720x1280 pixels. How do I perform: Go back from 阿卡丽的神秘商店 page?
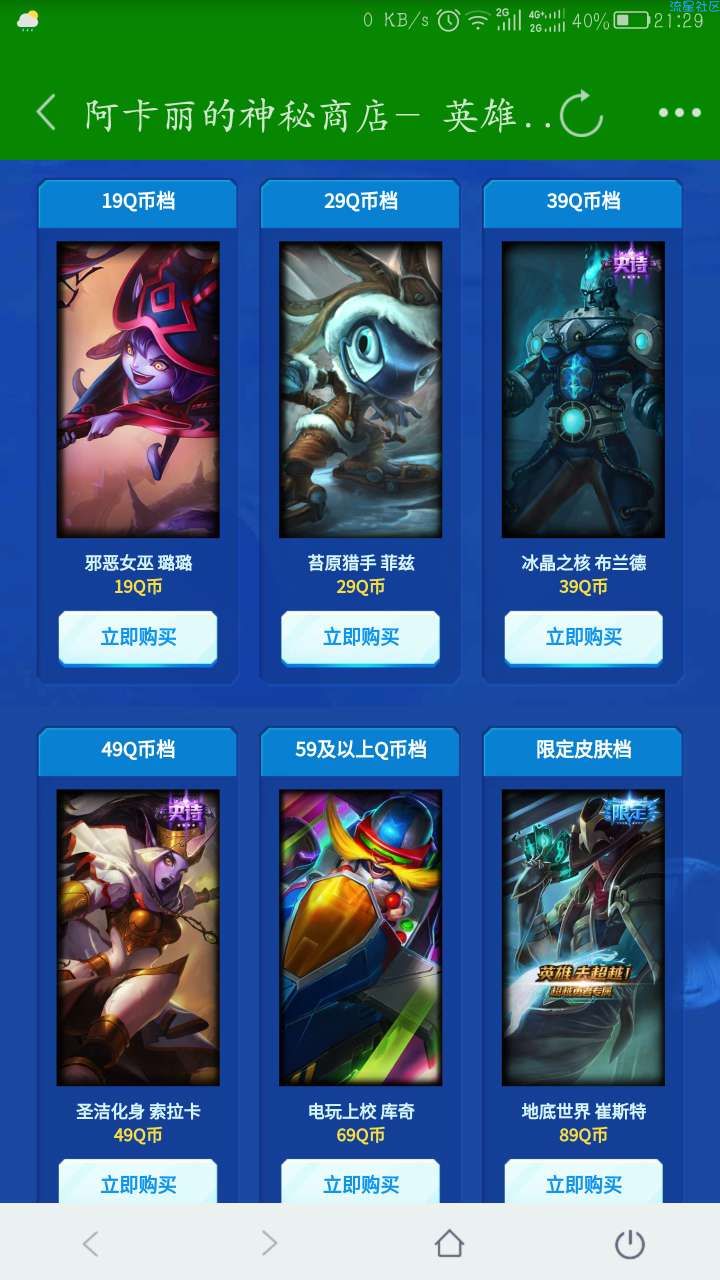click(46, 113)
